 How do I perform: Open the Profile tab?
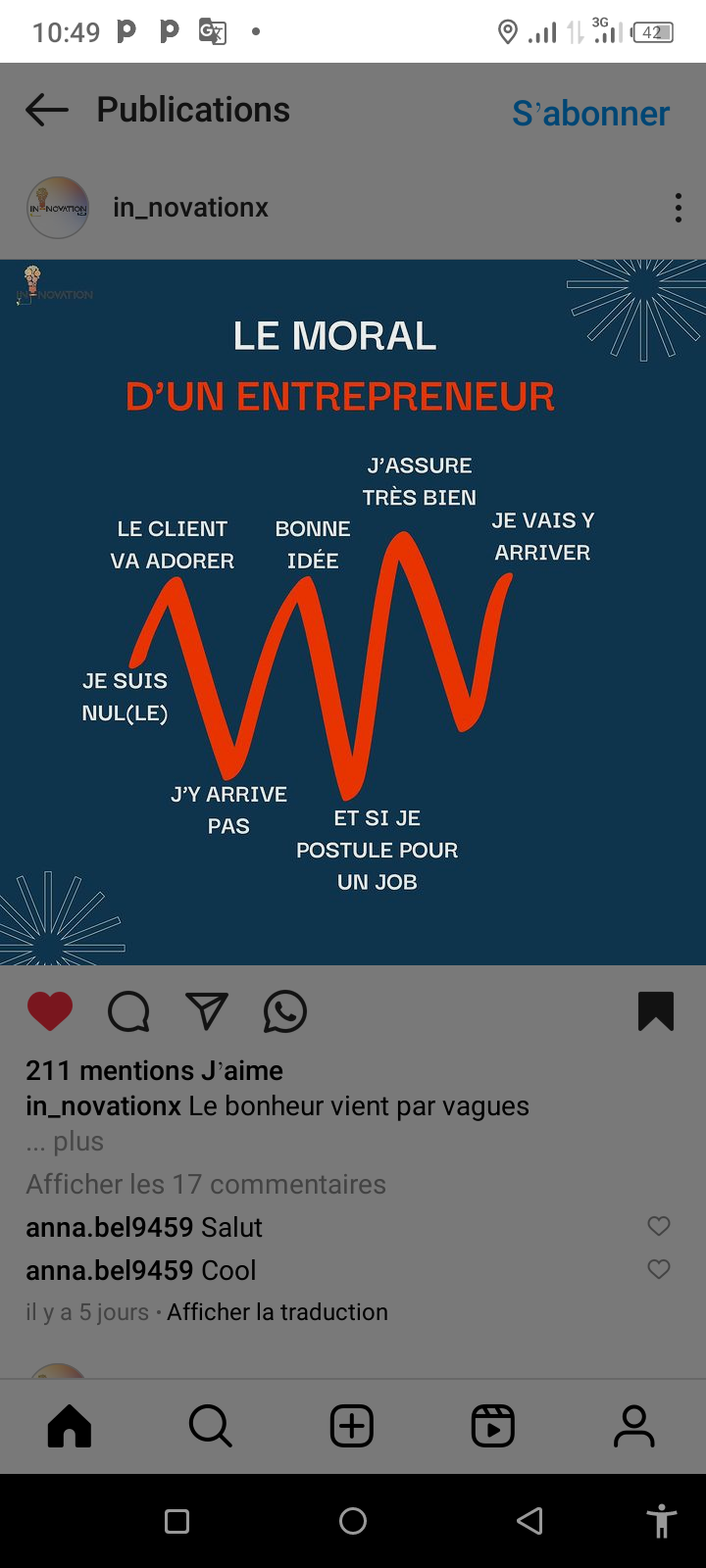634,1426
